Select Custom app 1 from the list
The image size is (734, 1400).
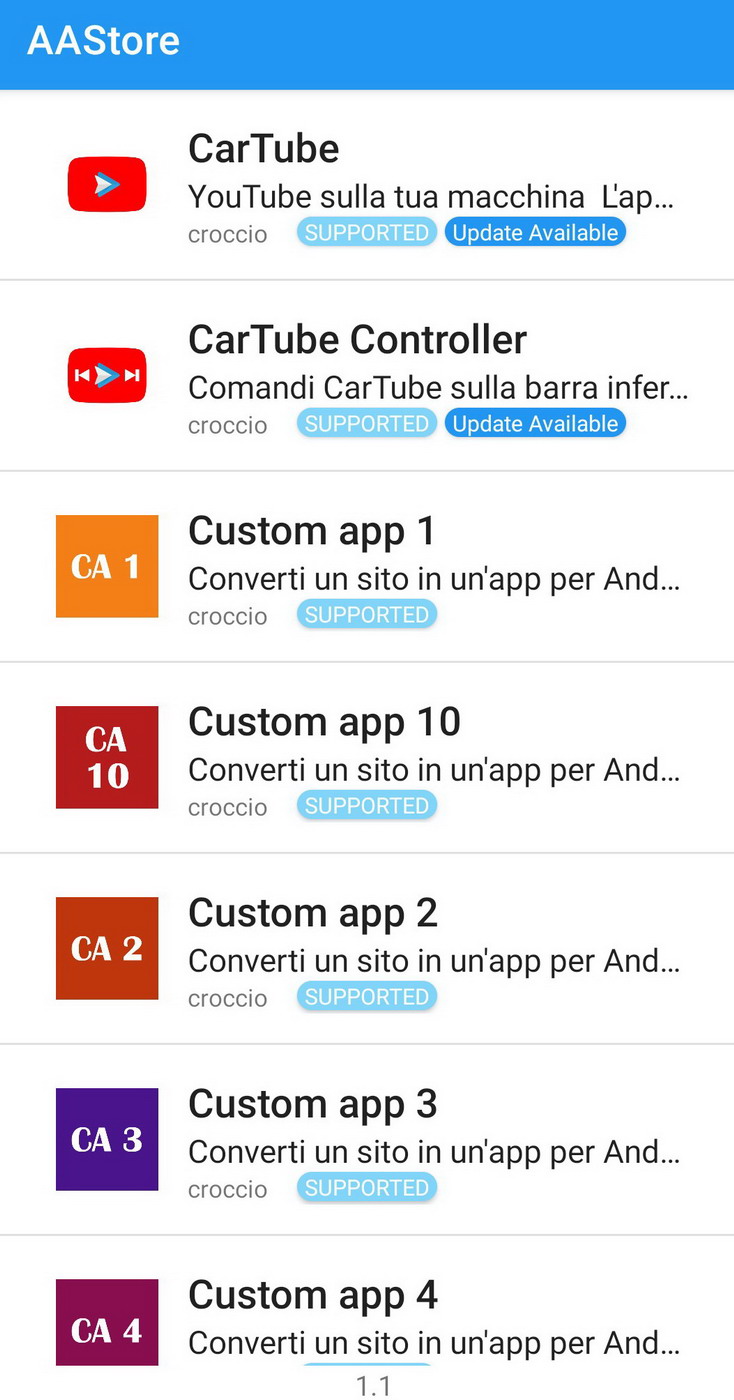[x=366, y=568]
